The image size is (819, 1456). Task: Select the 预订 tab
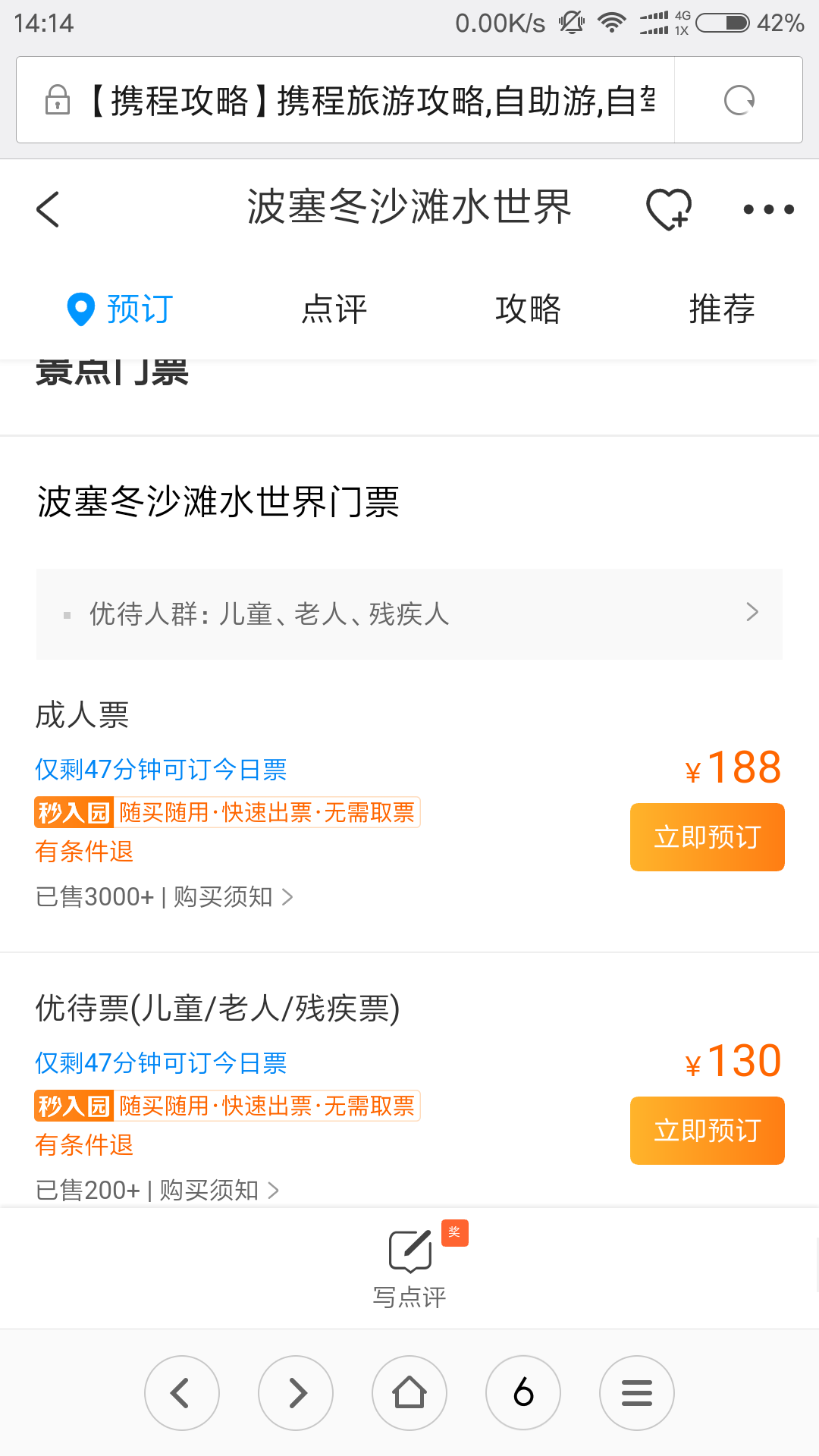tap(120, 309)
